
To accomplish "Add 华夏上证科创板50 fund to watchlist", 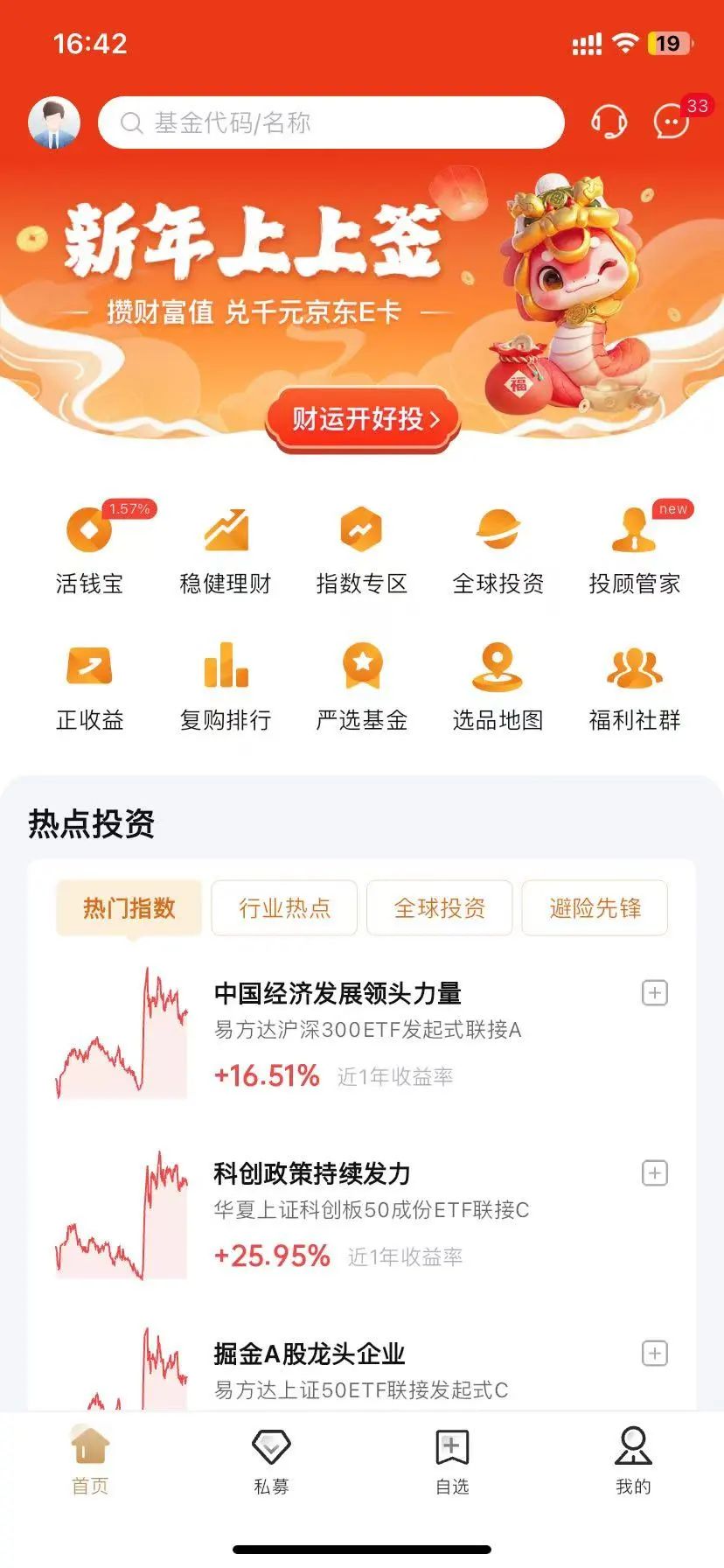I will (x=655, y=1173).
